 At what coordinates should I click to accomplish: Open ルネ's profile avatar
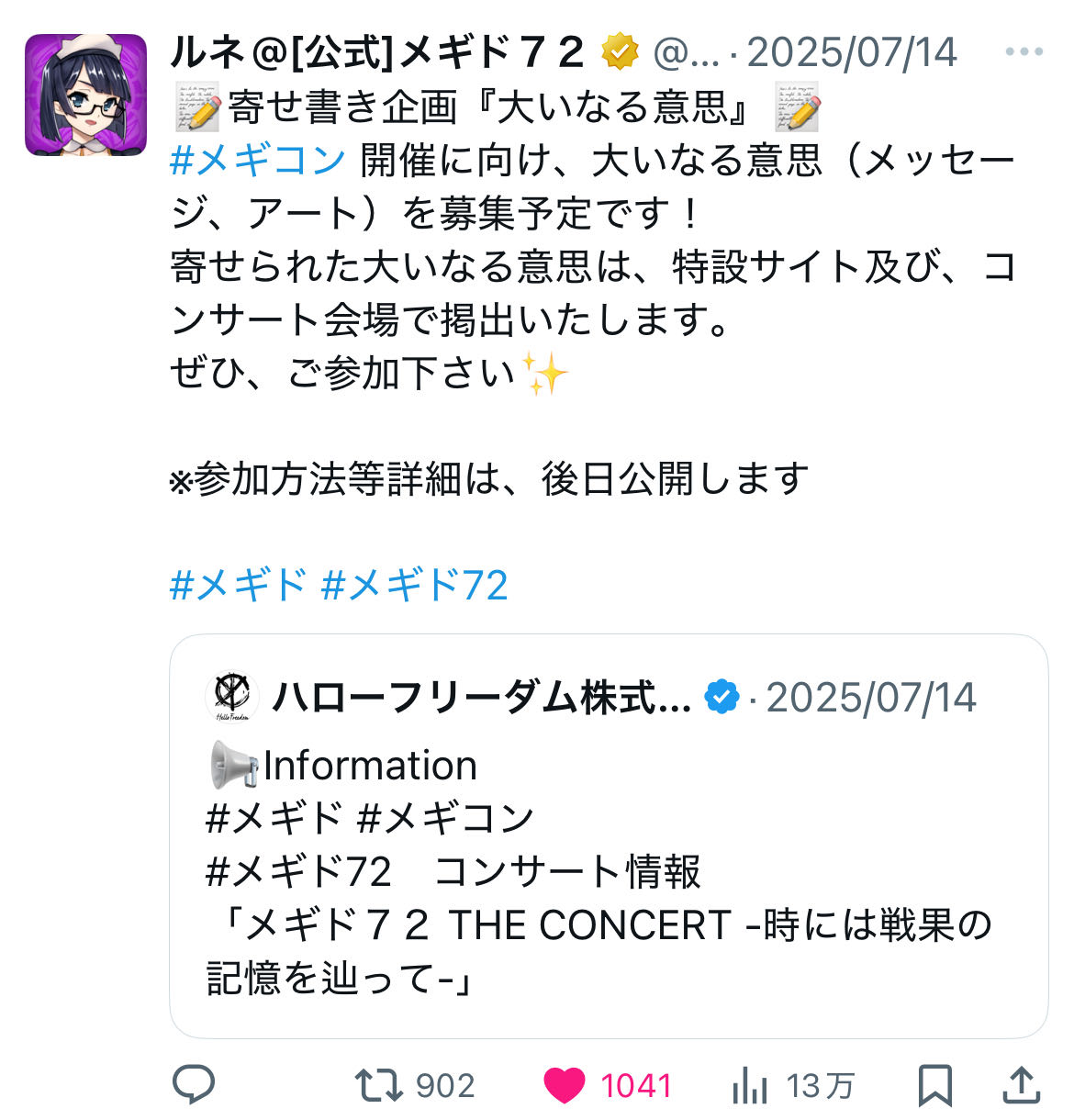click(85, 95)
